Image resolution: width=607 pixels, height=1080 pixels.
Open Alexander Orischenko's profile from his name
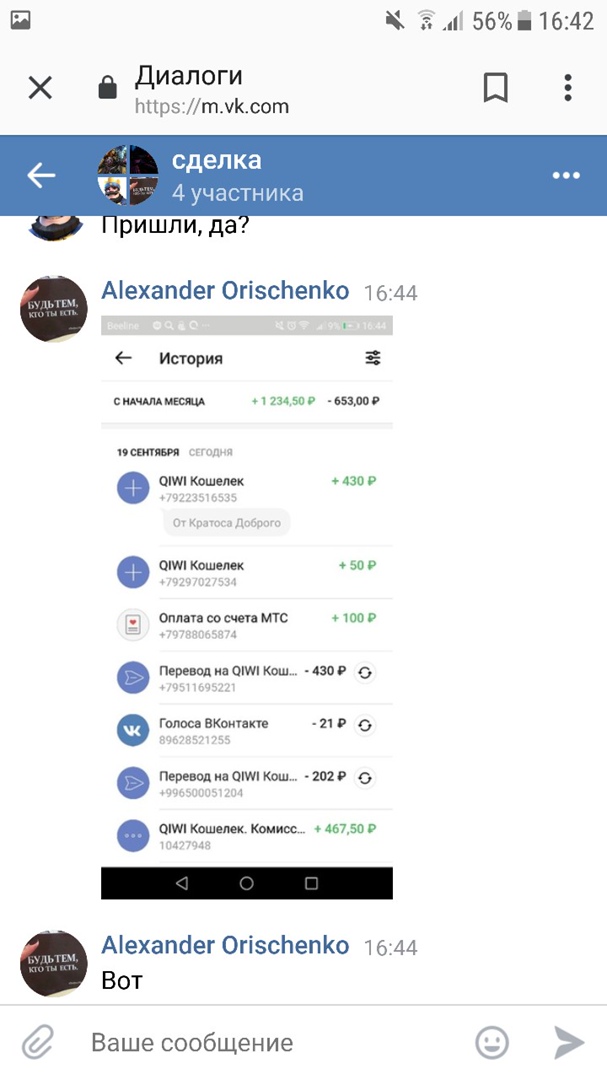(x=225, y=291)
